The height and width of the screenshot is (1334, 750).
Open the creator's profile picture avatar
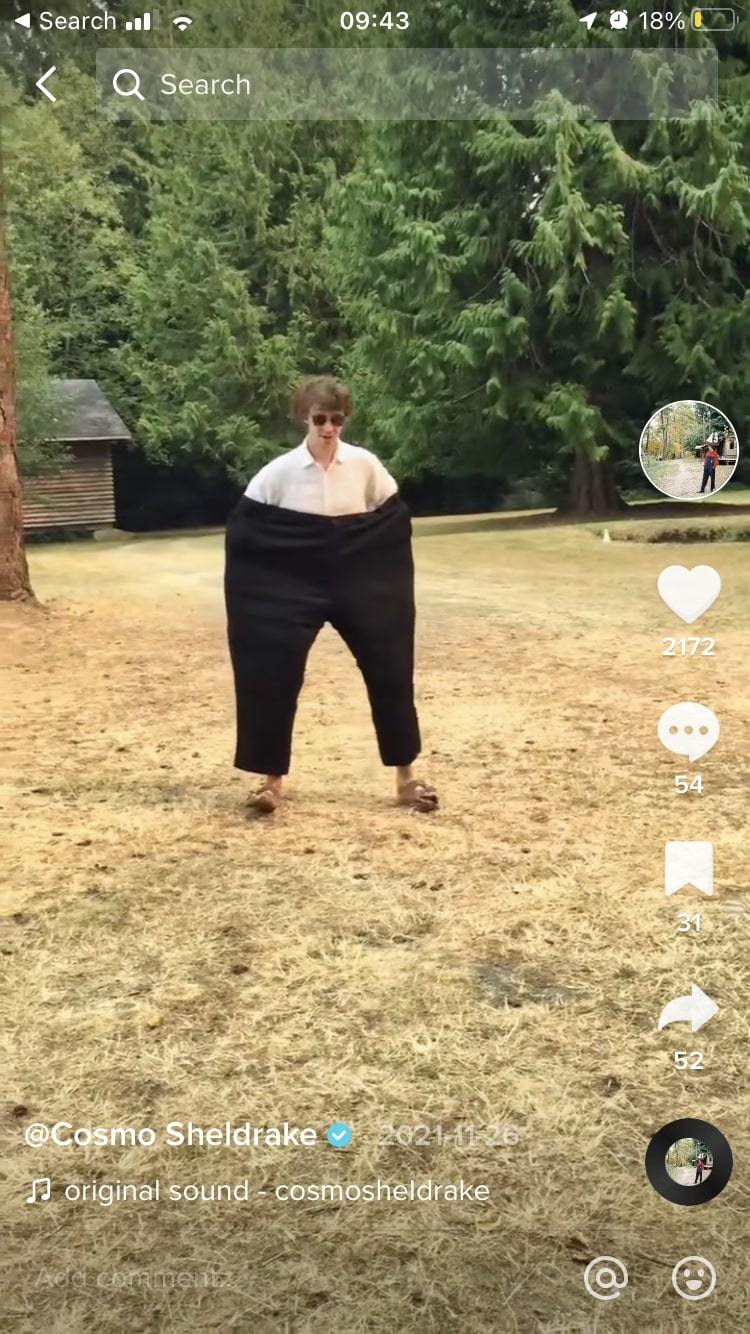688,450
